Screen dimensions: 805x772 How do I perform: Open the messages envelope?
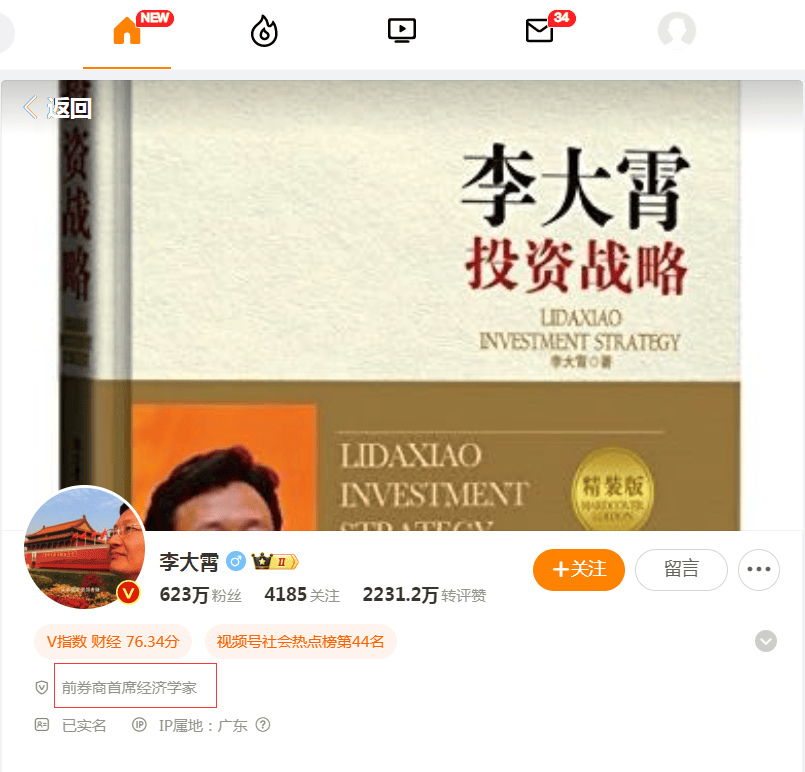(x=539, y=32)
